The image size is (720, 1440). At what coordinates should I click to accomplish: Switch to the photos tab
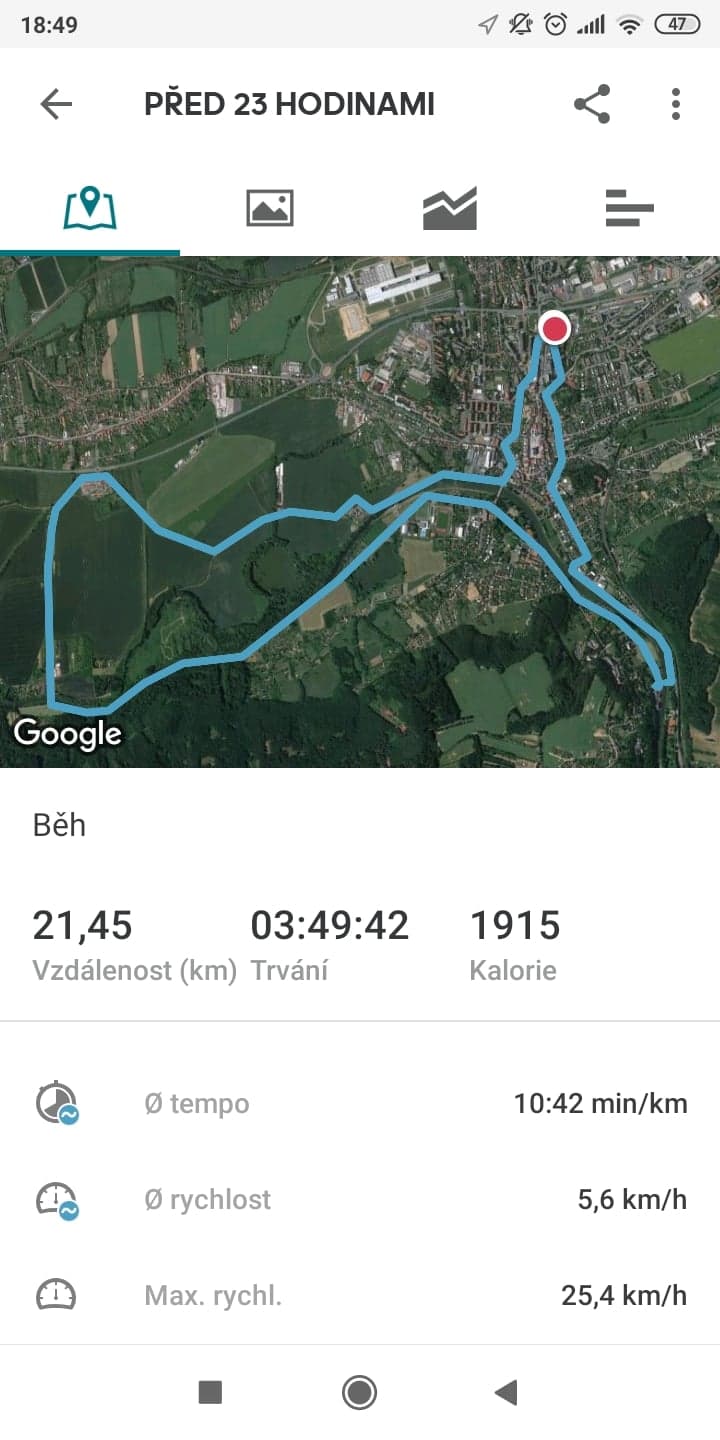pyautogui.click(x=270, y=208)
